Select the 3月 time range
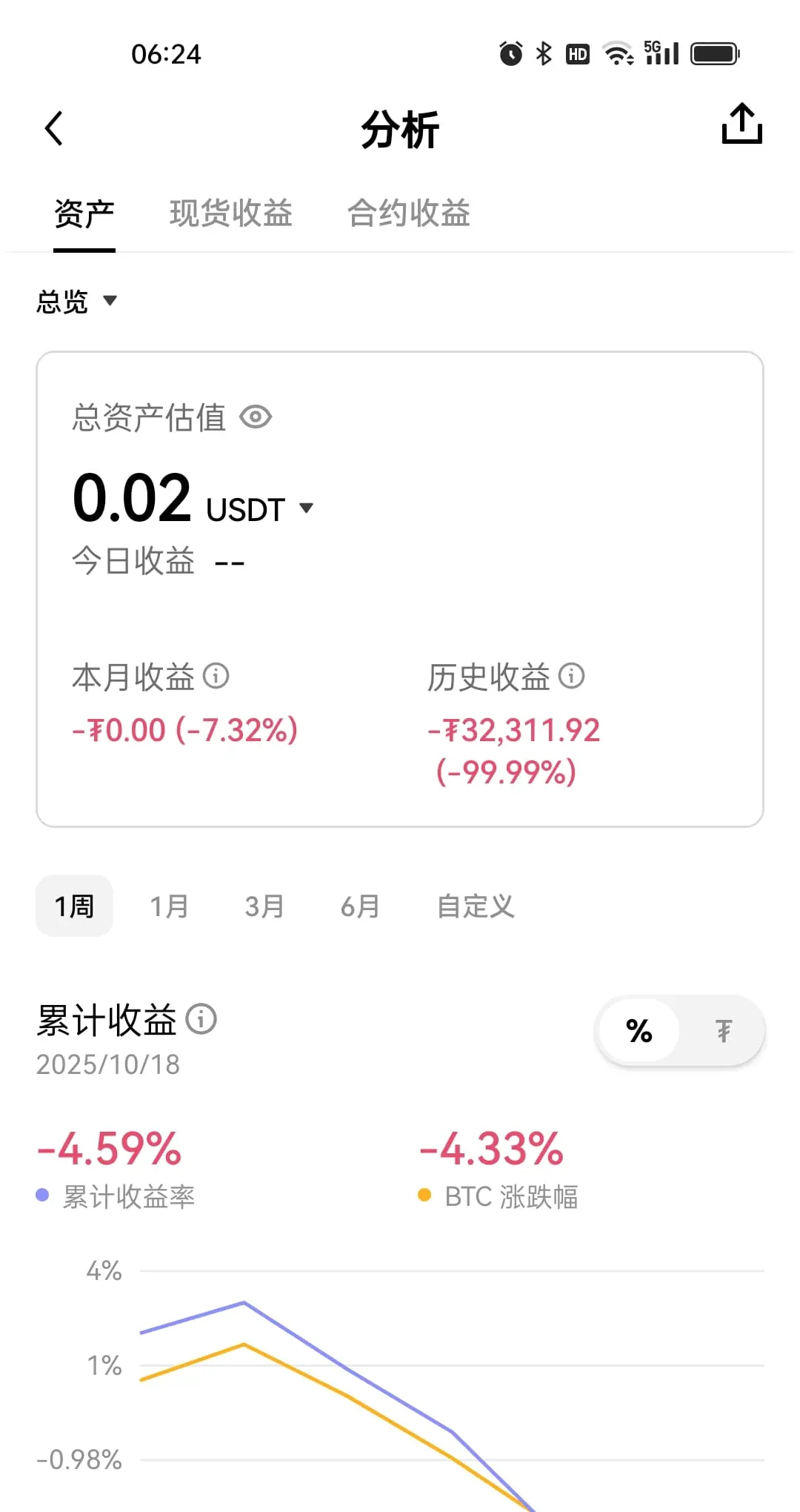800x1512 pixels. (x=264, y=906)
